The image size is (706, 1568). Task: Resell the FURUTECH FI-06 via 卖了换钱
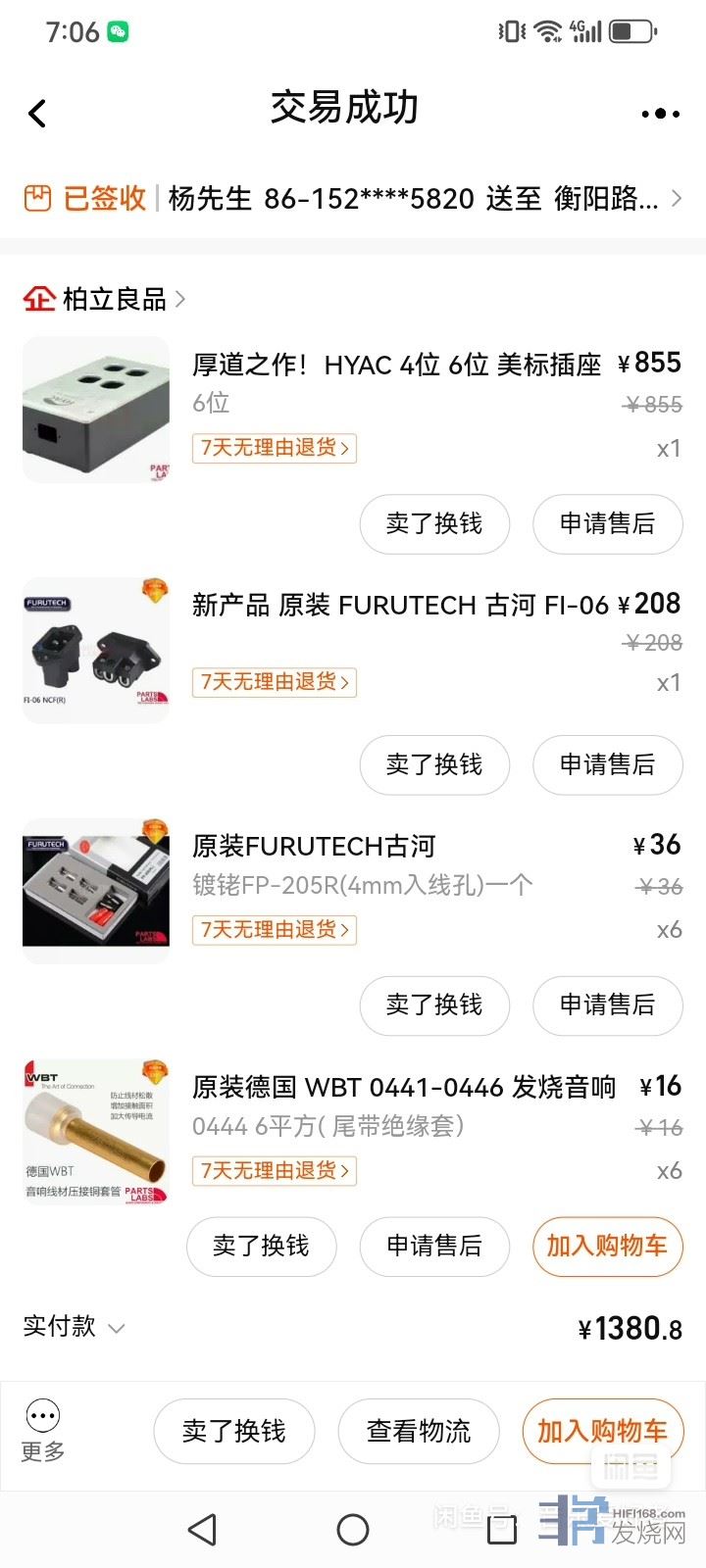pos(434,764)
